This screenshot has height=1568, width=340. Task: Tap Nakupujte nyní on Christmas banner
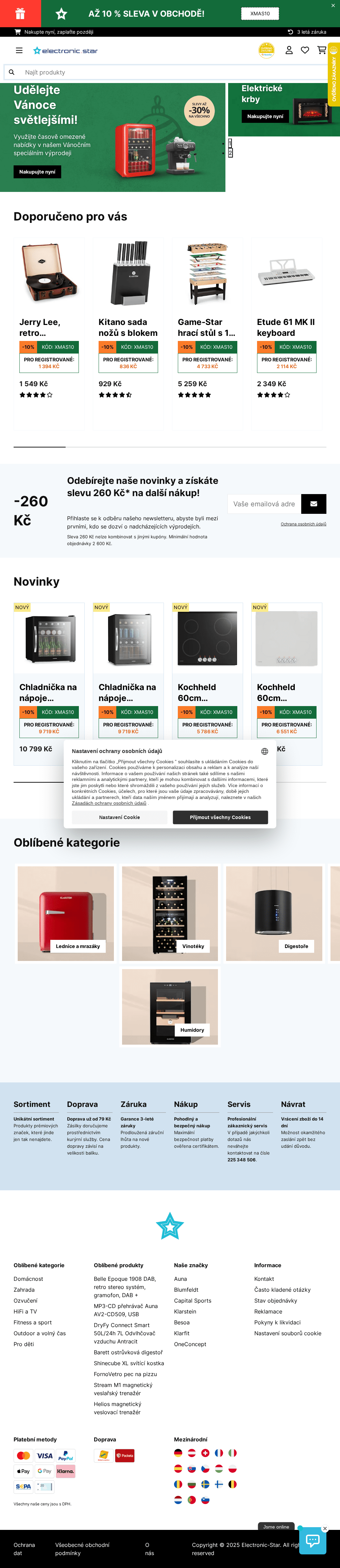point(37,171)
